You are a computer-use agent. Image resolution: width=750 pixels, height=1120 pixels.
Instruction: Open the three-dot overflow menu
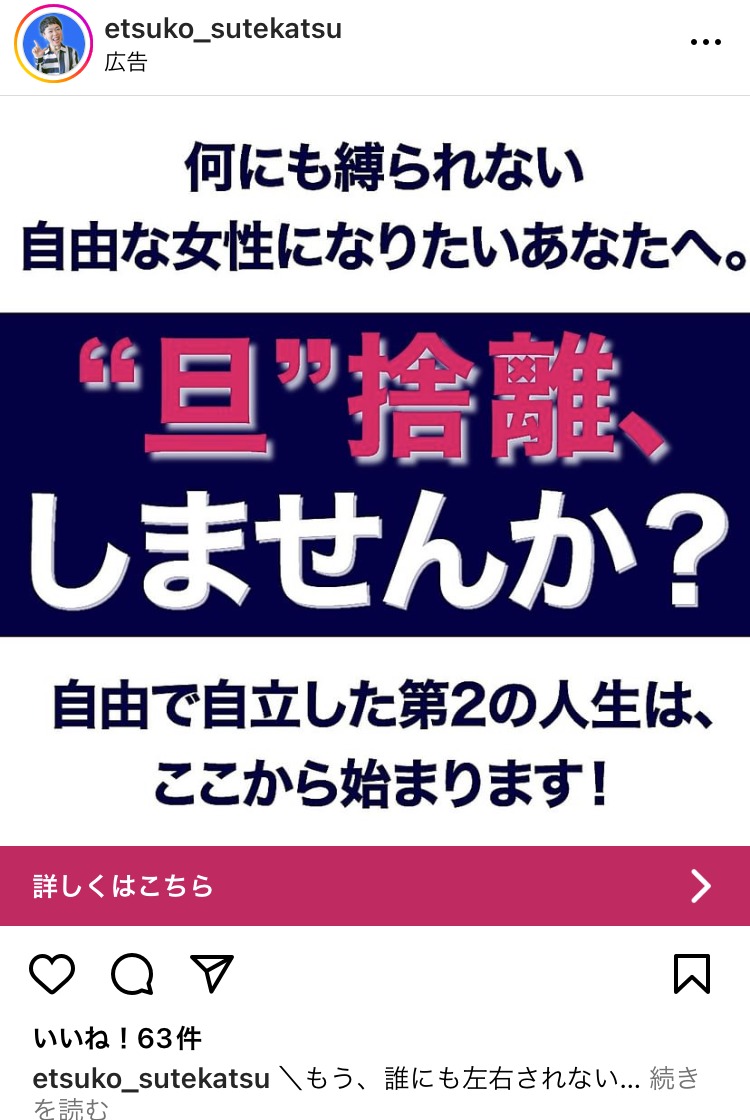point(705,42)
